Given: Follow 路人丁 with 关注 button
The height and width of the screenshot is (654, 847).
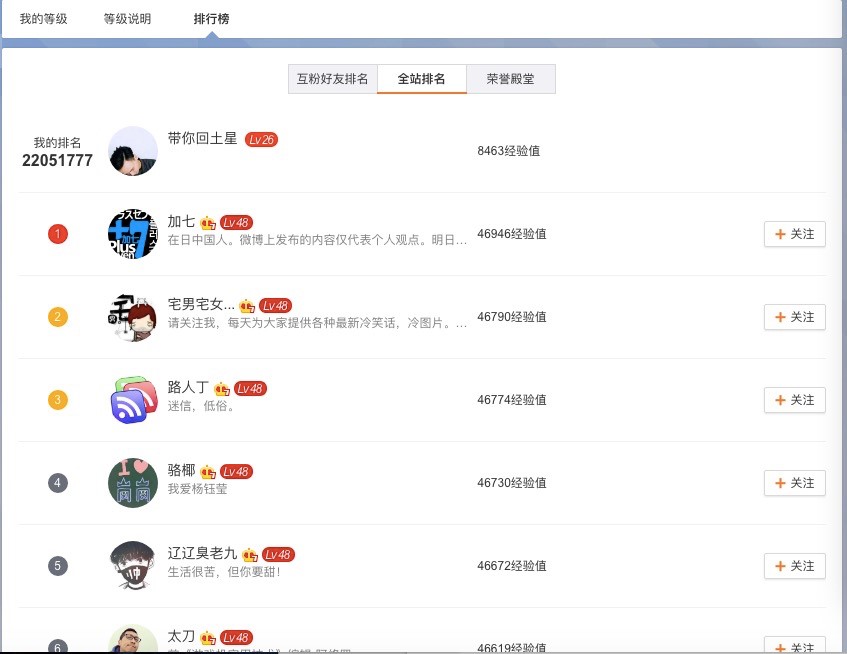Looking at the screenshot, I should [x=794, y=400].
